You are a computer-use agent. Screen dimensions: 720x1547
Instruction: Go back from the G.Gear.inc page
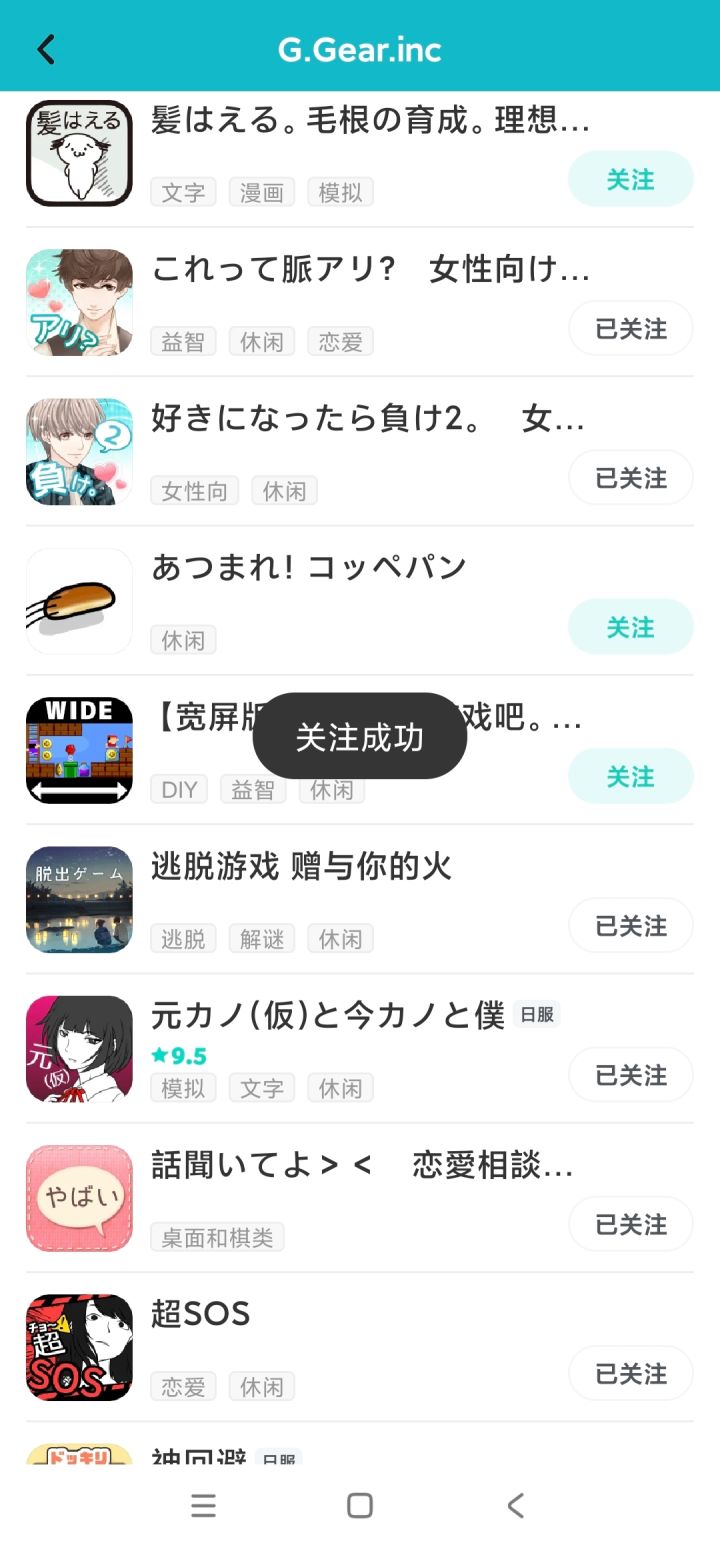click(x=46, y=49)
